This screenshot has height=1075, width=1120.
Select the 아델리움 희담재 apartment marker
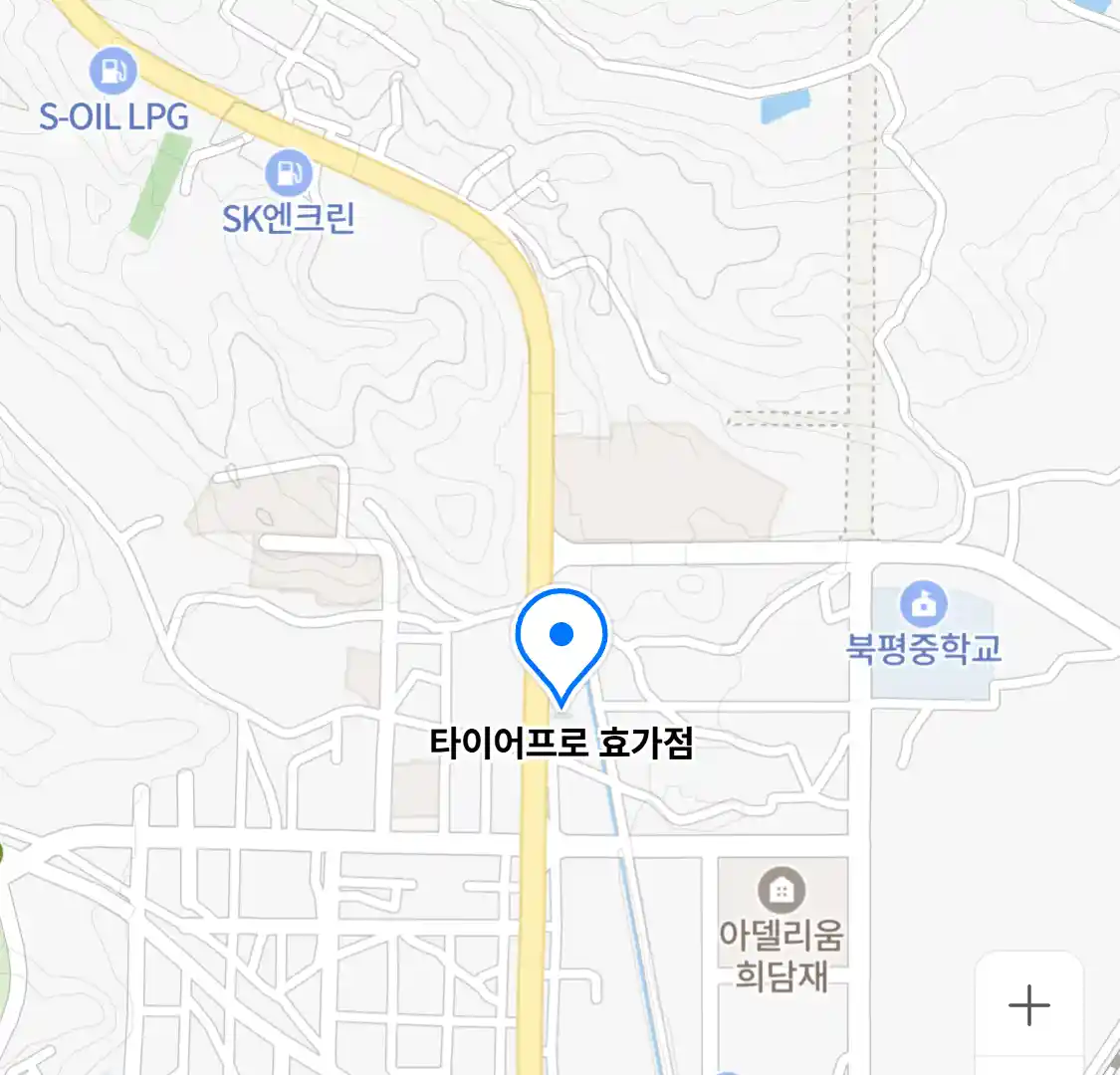(x=782, y=890)
